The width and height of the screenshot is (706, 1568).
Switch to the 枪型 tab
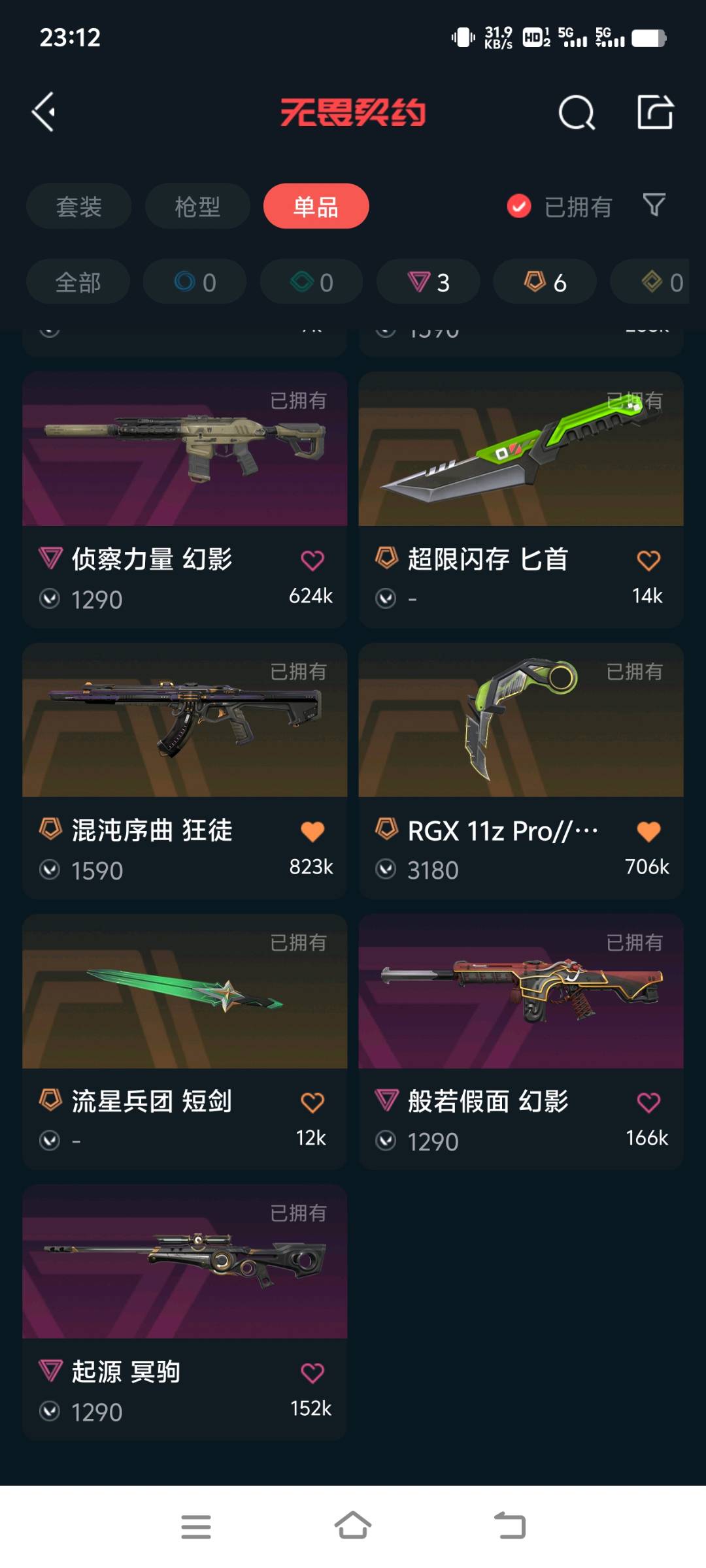pyautogui.click(x=197, y=206)
